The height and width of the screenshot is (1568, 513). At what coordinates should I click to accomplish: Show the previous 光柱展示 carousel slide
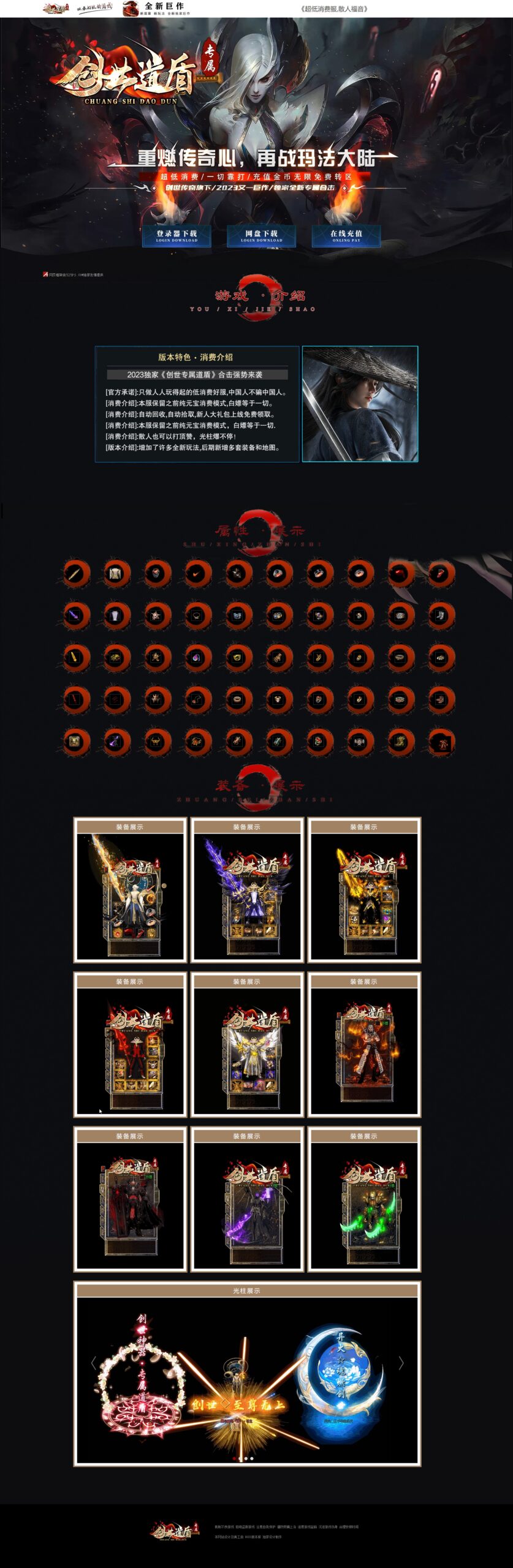(x=93, y=1363)
